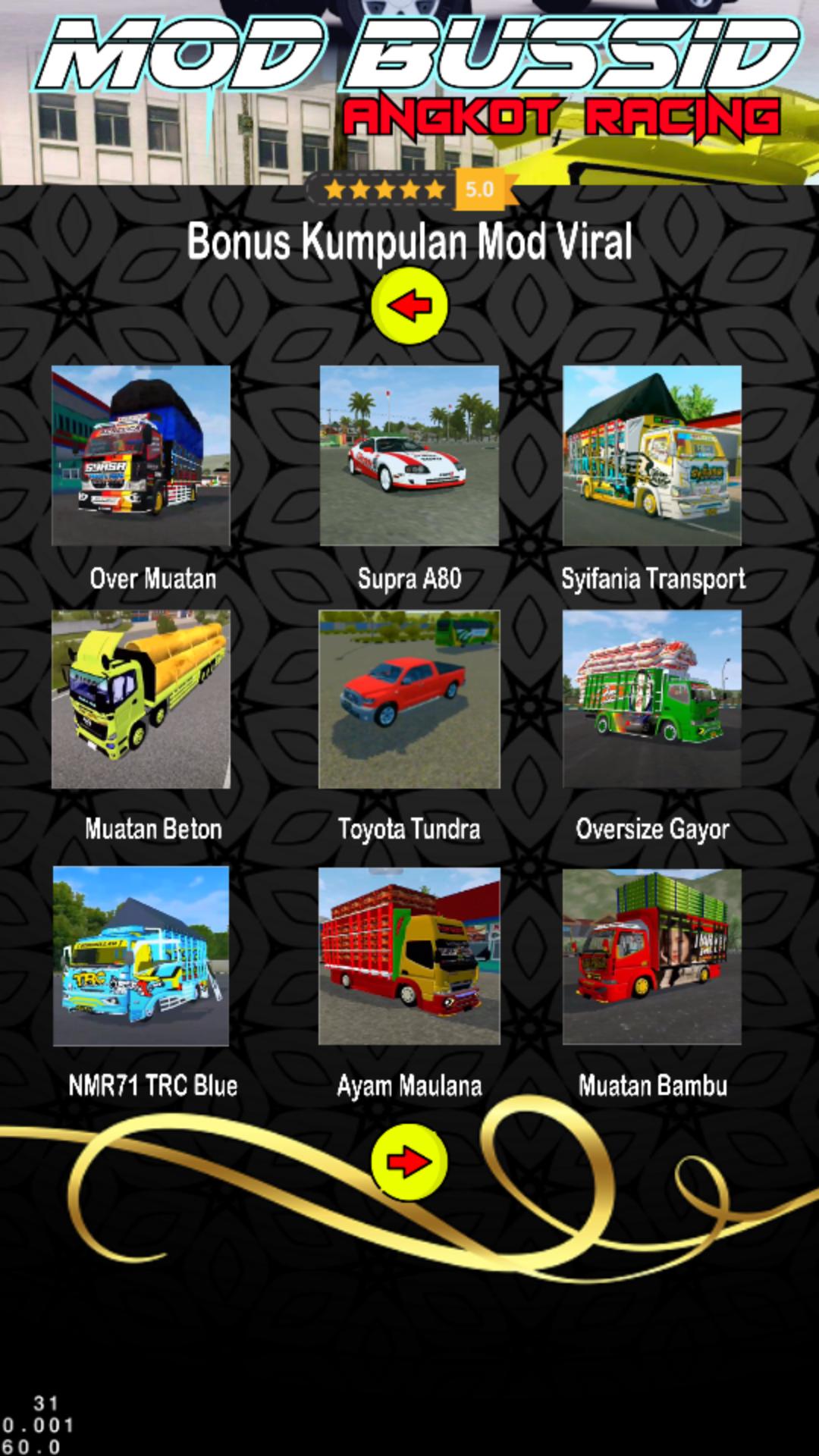
Task: Tap the left arrow button
Action: 409,306
